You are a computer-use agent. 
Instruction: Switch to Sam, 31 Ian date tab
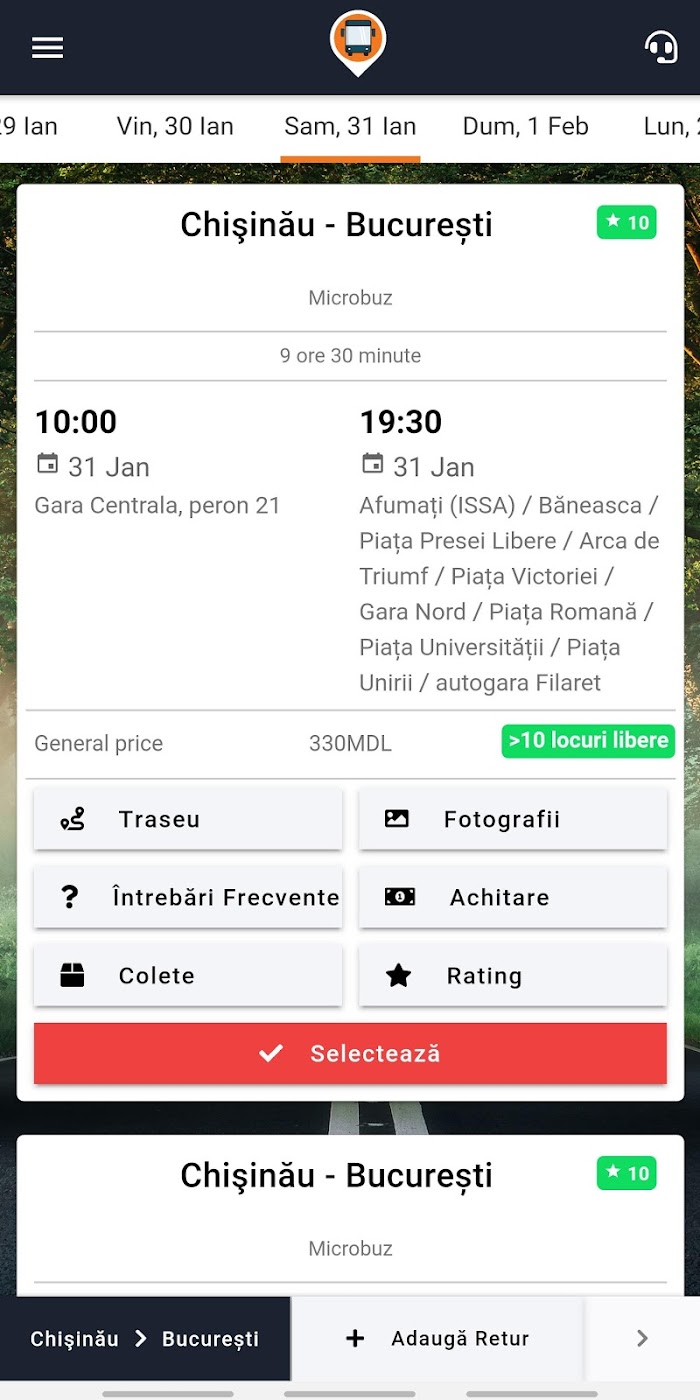(350, 127)
